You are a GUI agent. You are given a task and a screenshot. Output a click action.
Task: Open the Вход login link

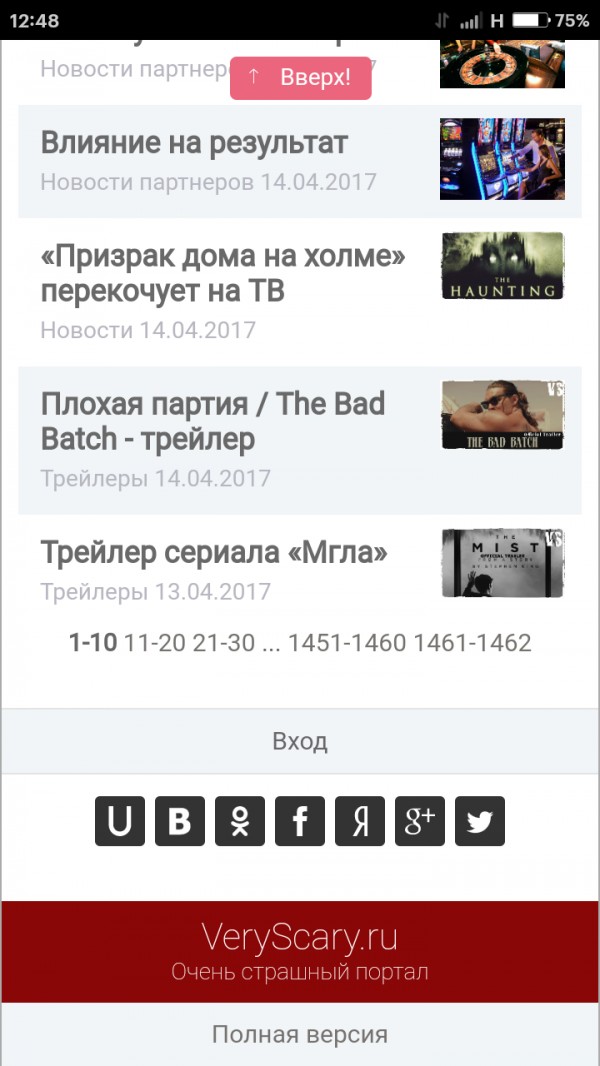click(300, 742)
